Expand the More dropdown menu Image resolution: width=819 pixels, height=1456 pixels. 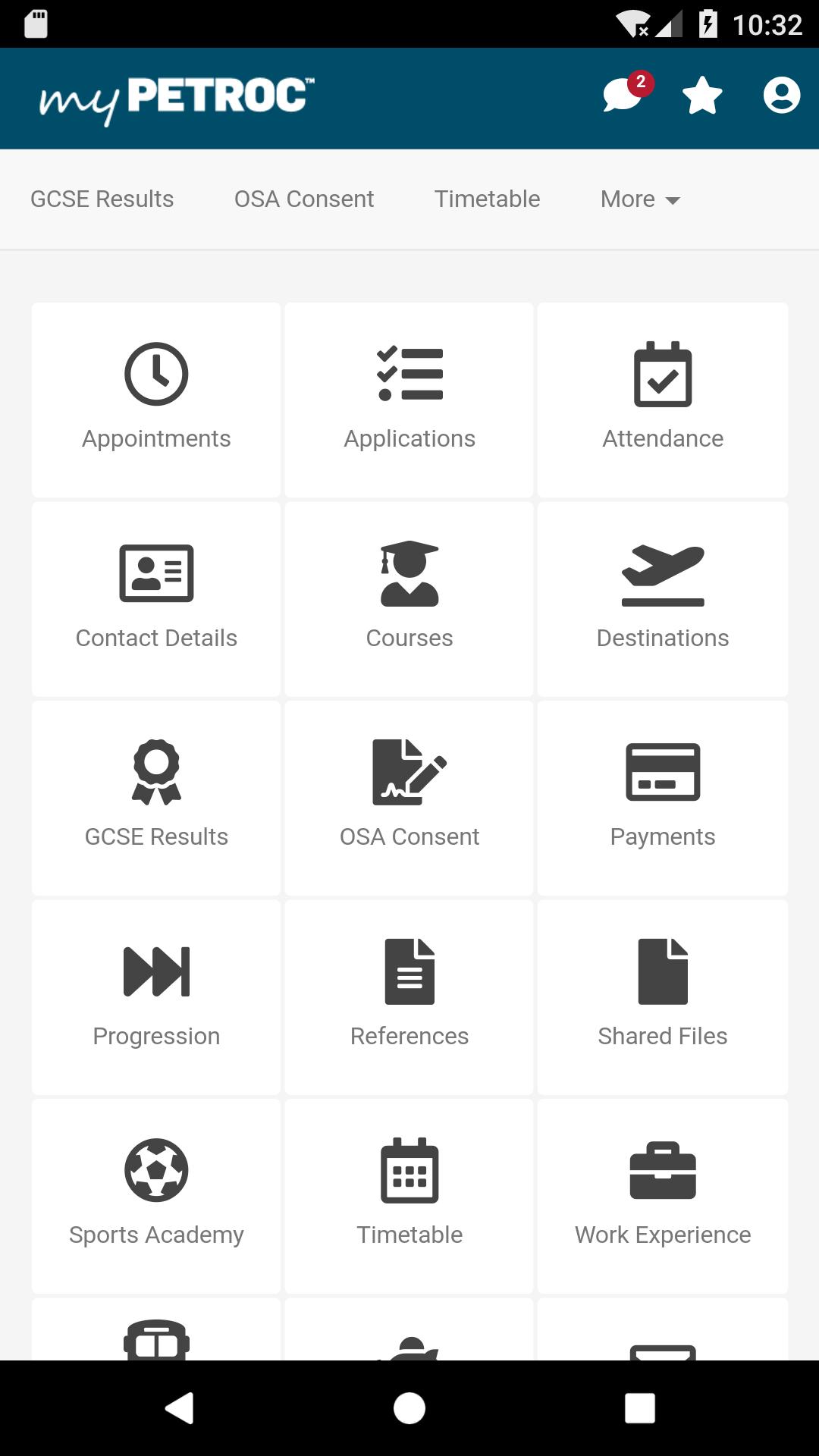(x=640, y=199)
